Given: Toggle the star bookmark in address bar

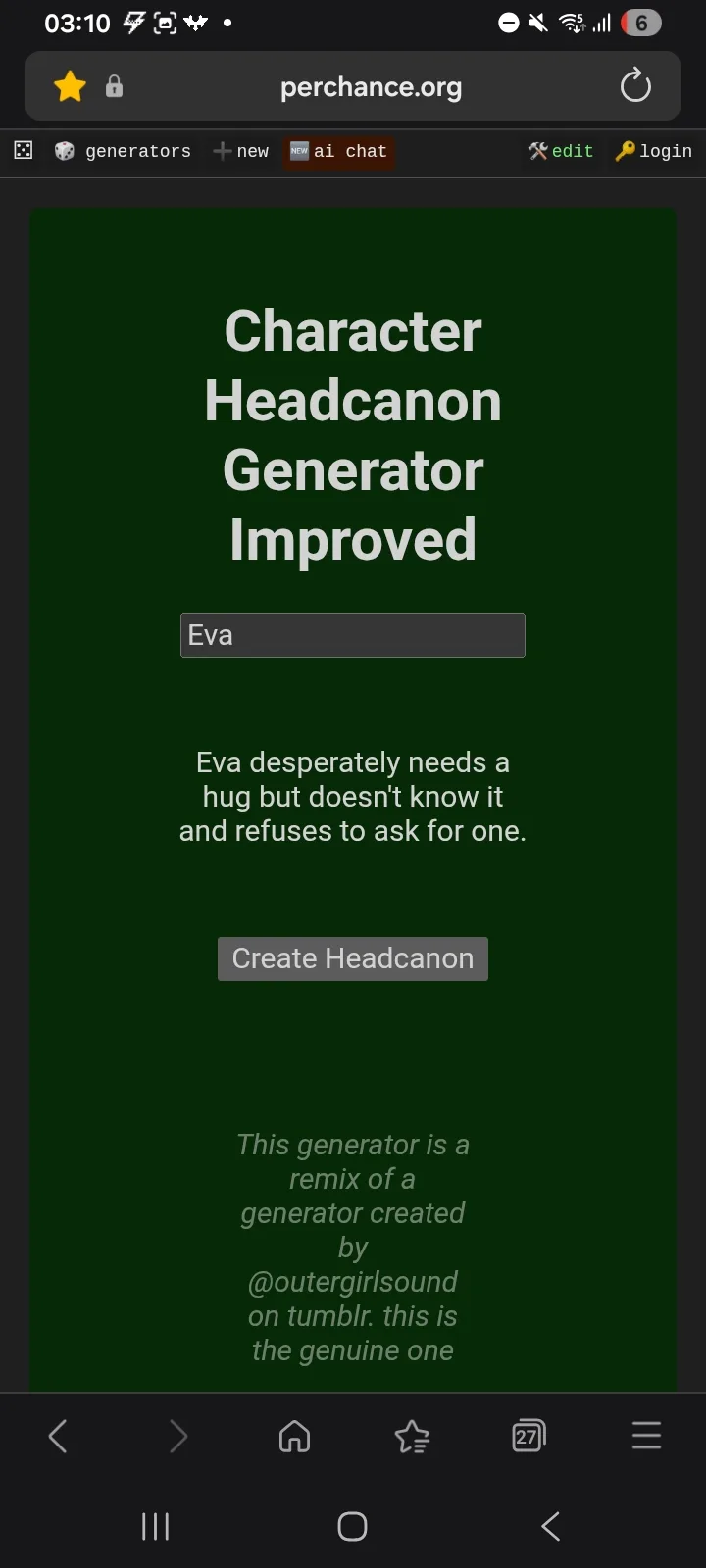Looking at the screenshot, I should pyautogui.click(x=71, y=86).
